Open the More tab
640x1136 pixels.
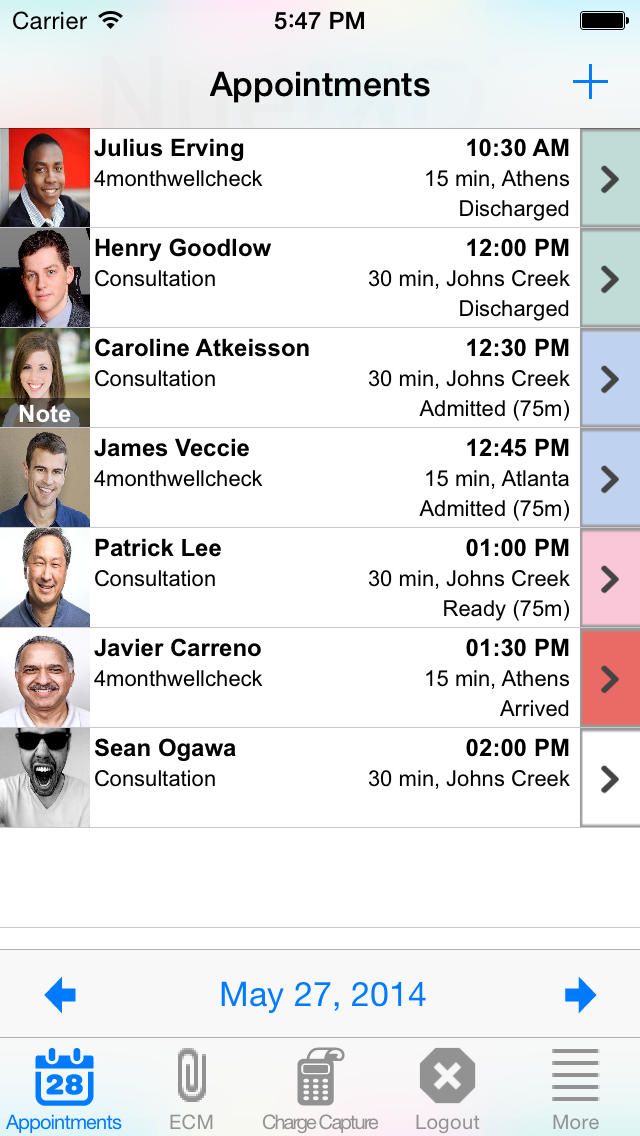coord(576,1088)
